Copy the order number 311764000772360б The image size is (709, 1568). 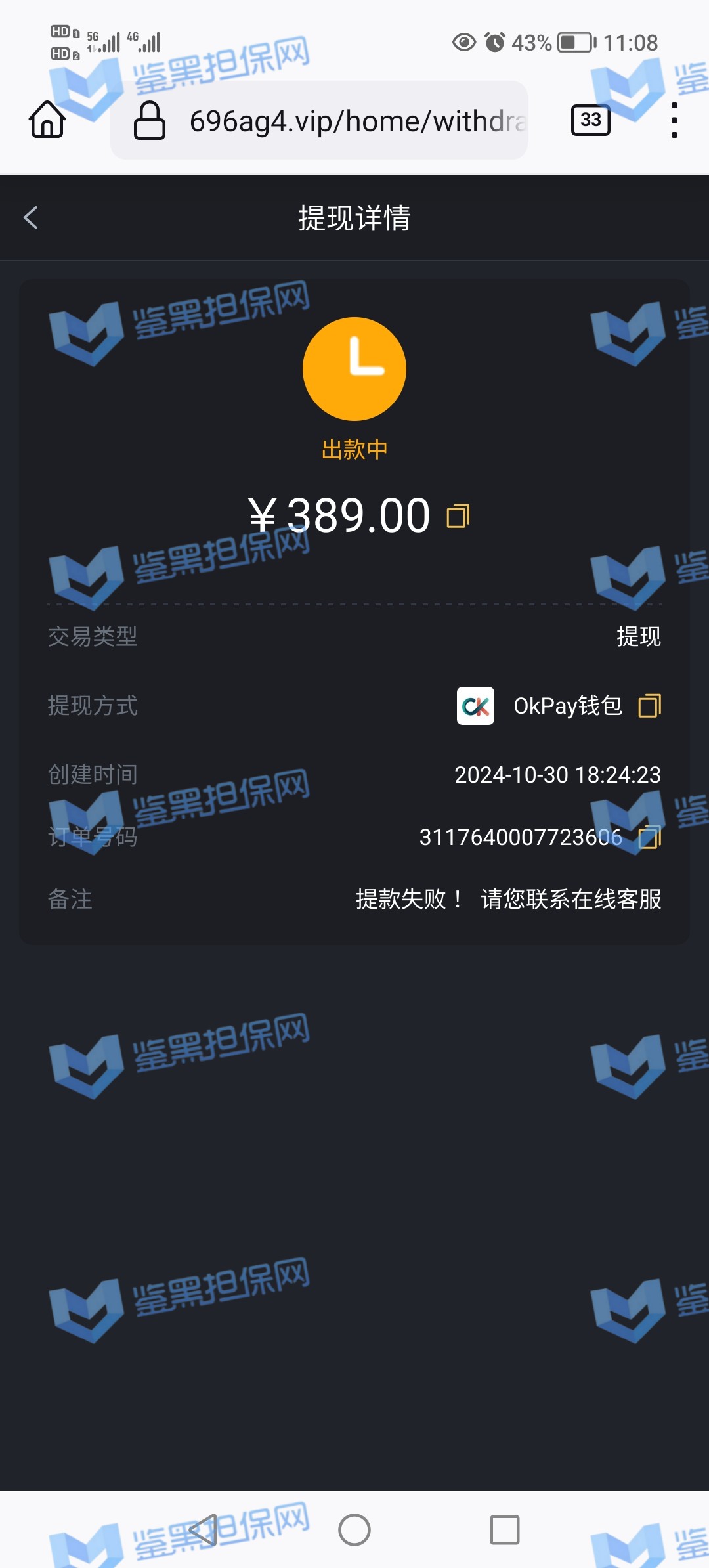pos(649,837)
